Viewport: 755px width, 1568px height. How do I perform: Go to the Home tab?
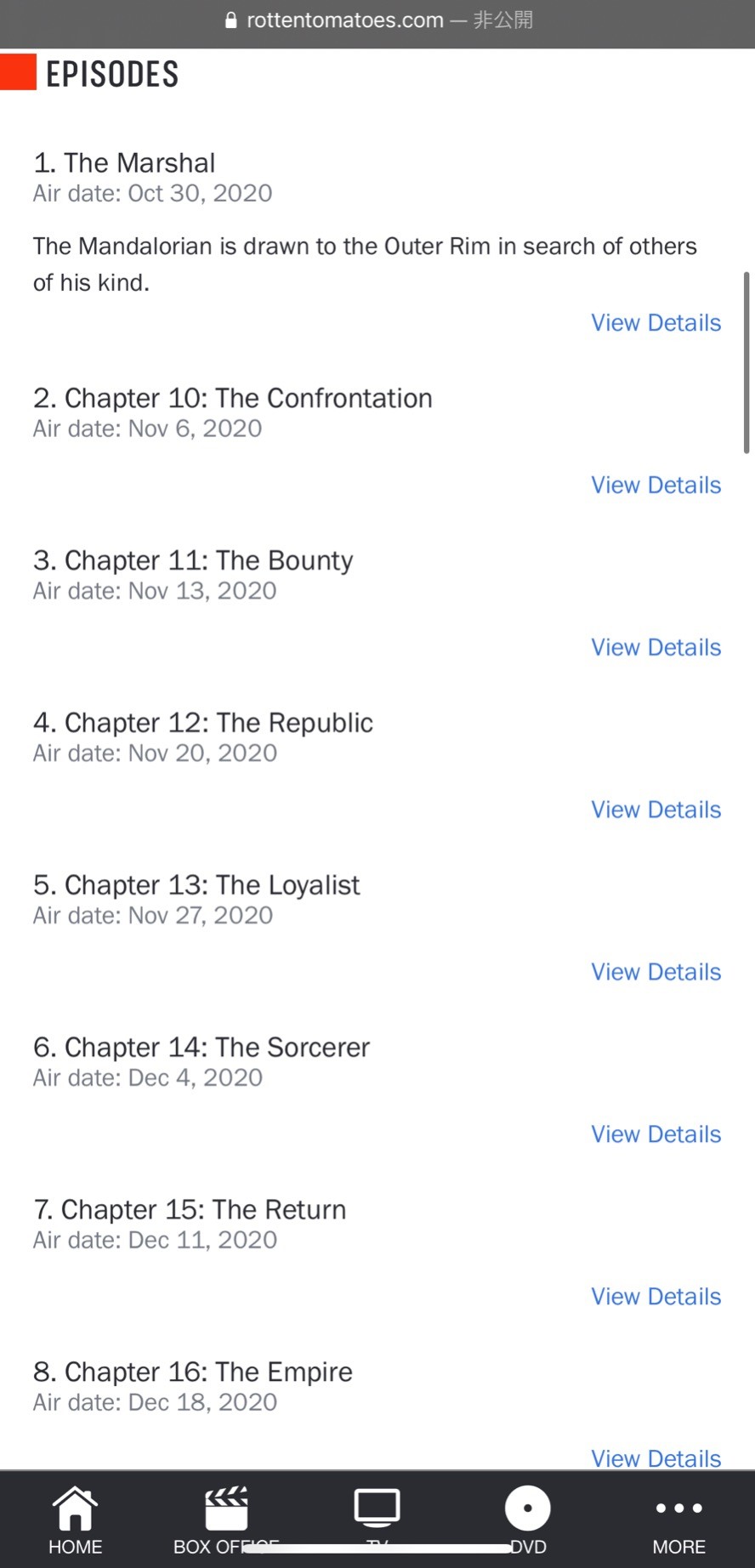point(75,1520)
